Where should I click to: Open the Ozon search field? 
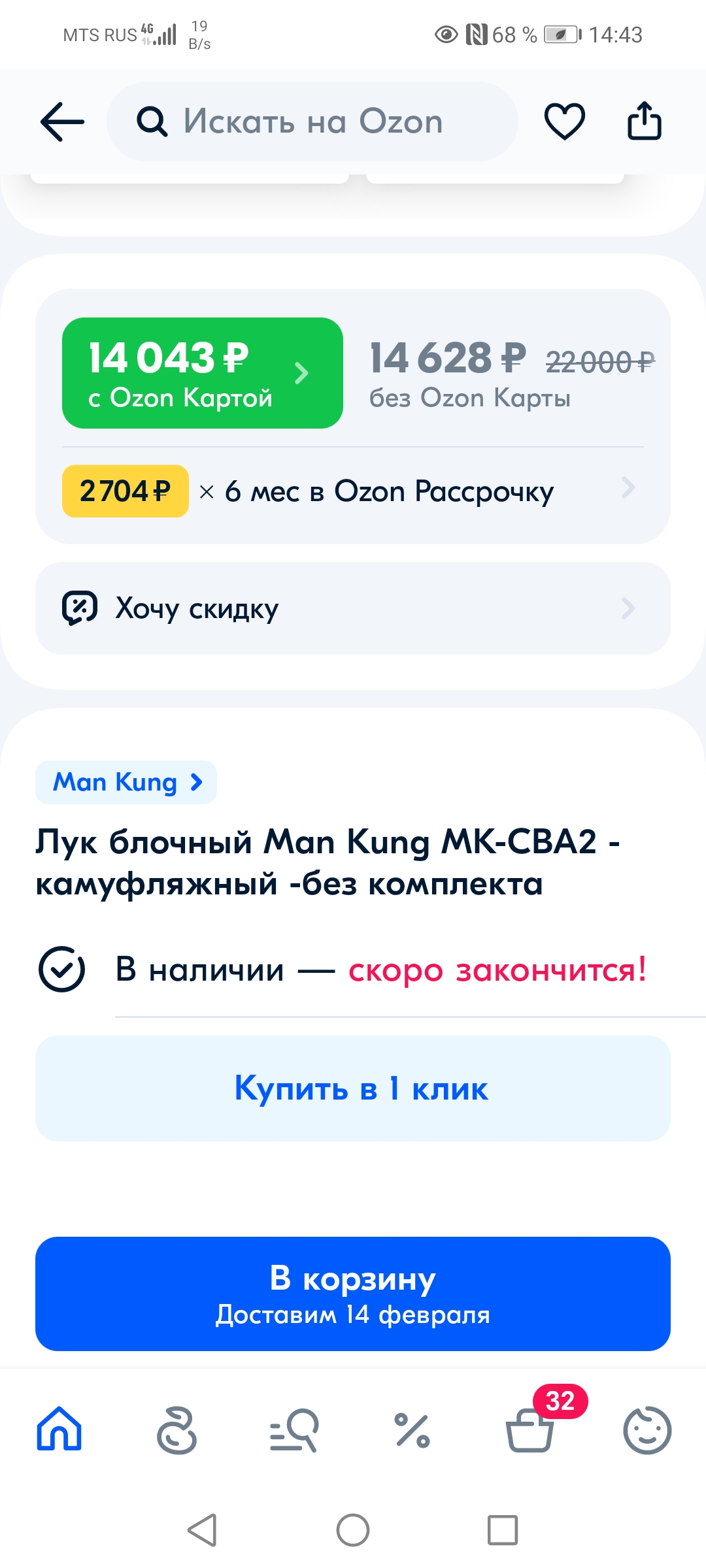coord(312,122)
